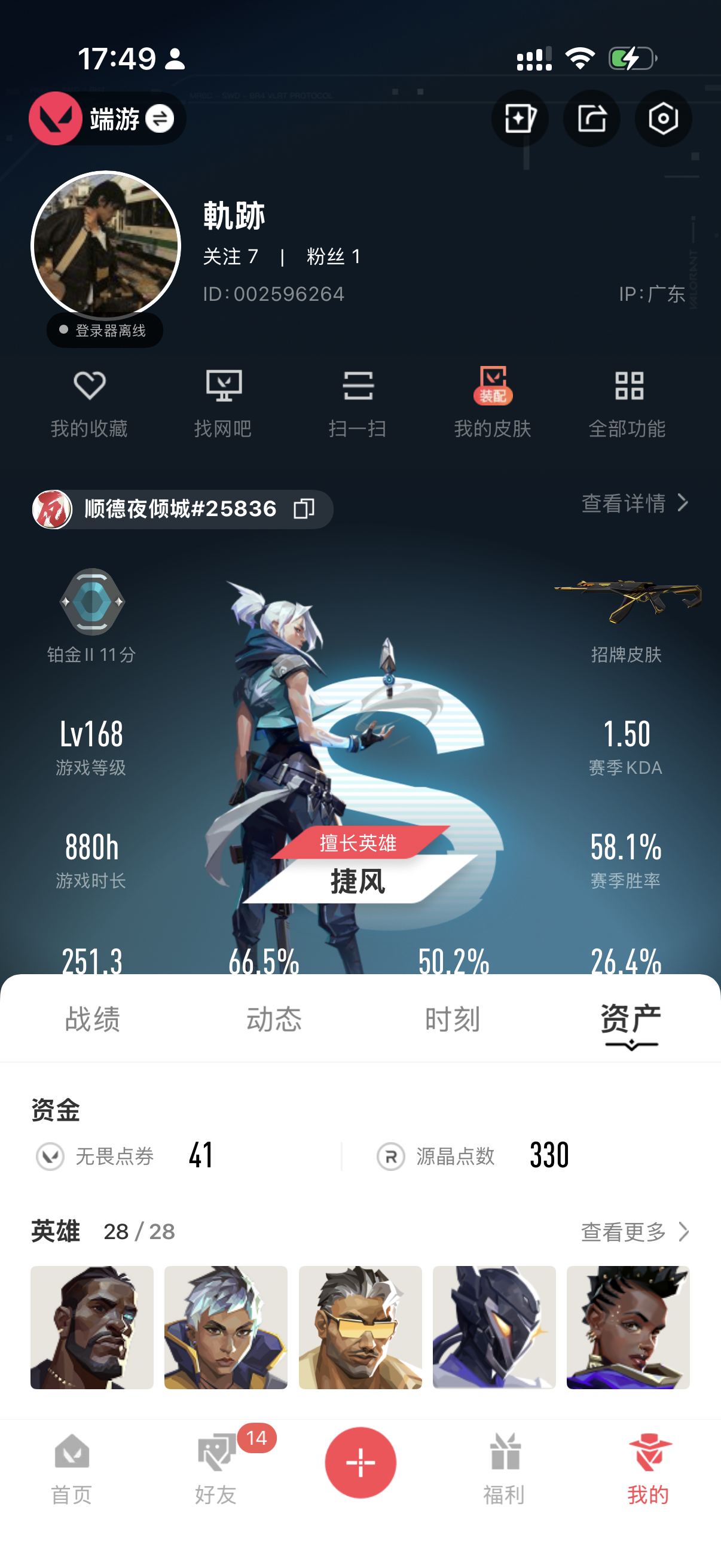Tap the red plus create button

click(x=360, y=1463)
